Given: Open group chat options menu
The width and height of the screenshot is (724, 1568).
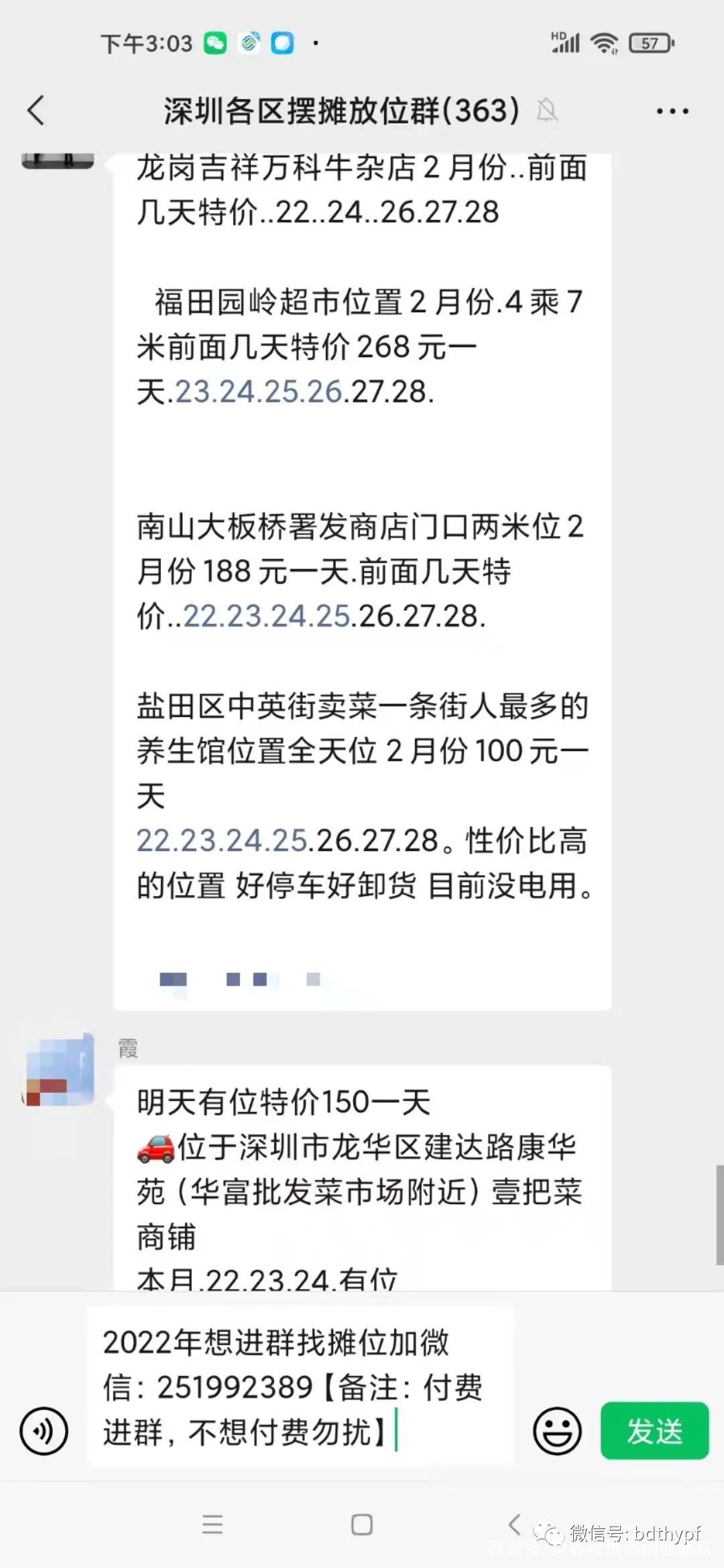Looking at the screenshot, I should pos(672,111).
